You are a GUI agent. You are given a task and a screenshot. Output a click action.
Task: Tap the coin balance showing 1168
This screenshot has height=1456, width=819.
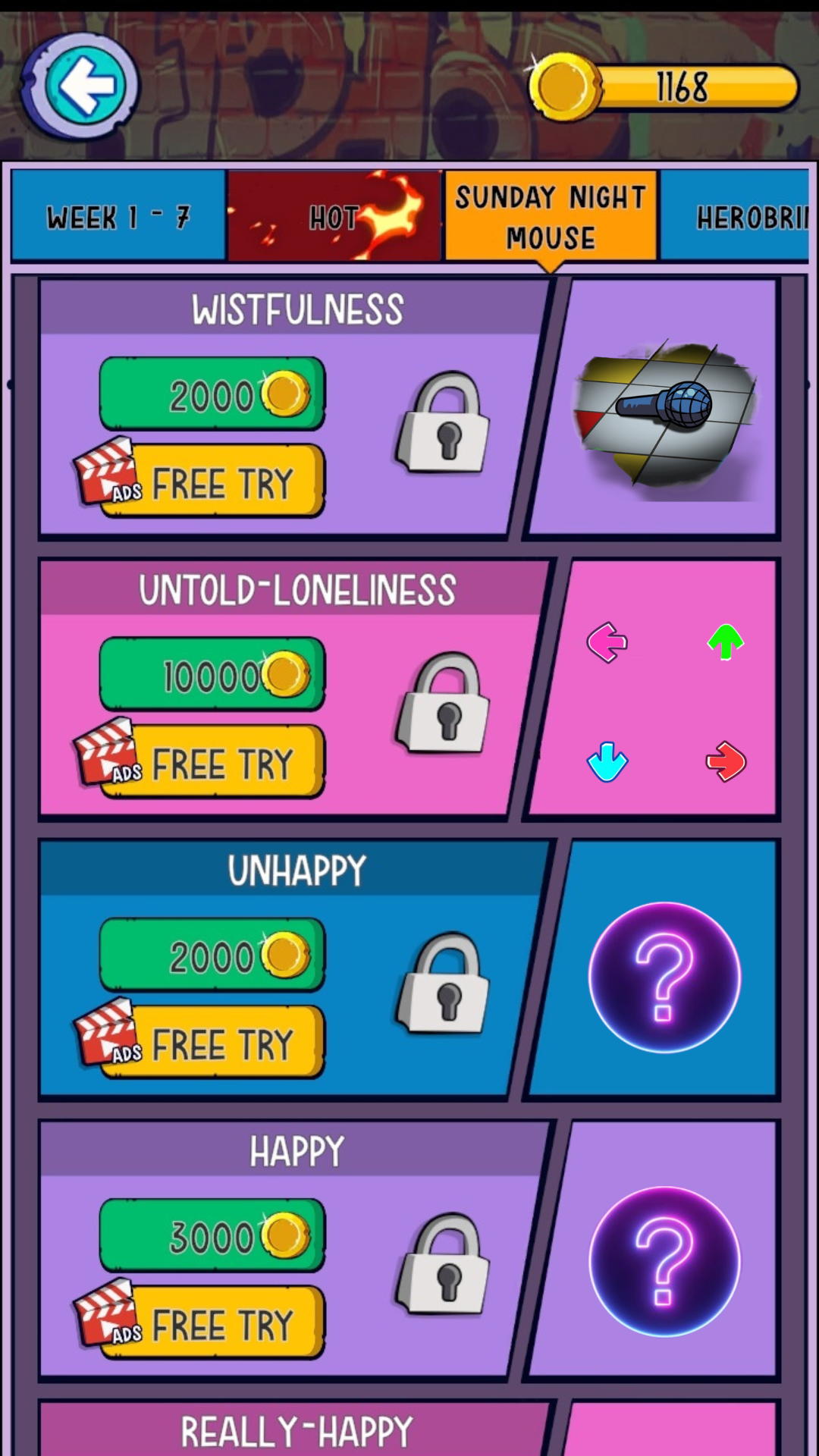pos(667,87)
